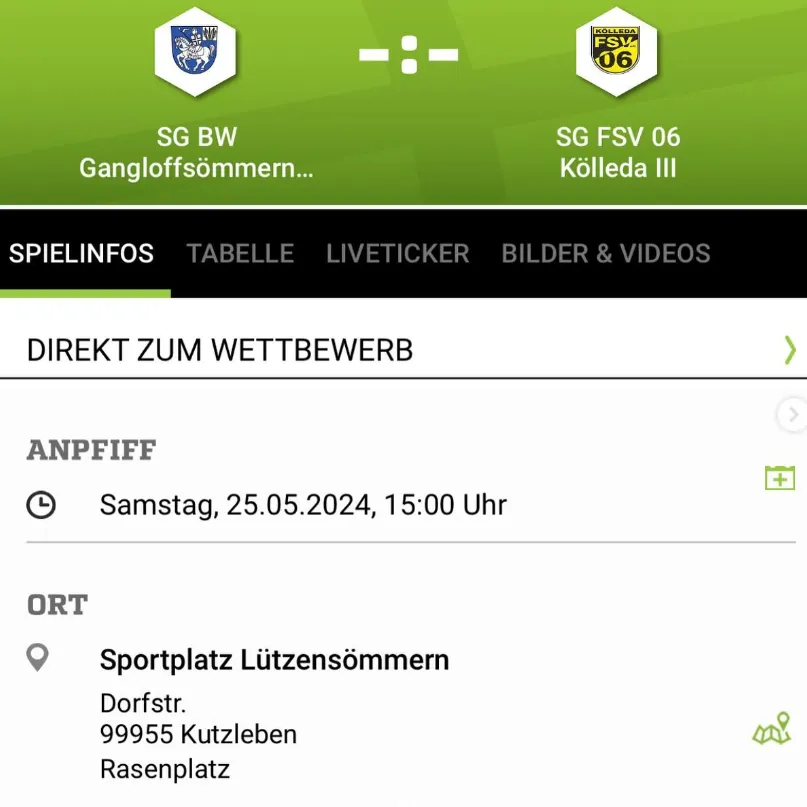Go to Direkt zum Wettbewerb
This screenshot has width=807, height=807.
click(x=400, y=350)
